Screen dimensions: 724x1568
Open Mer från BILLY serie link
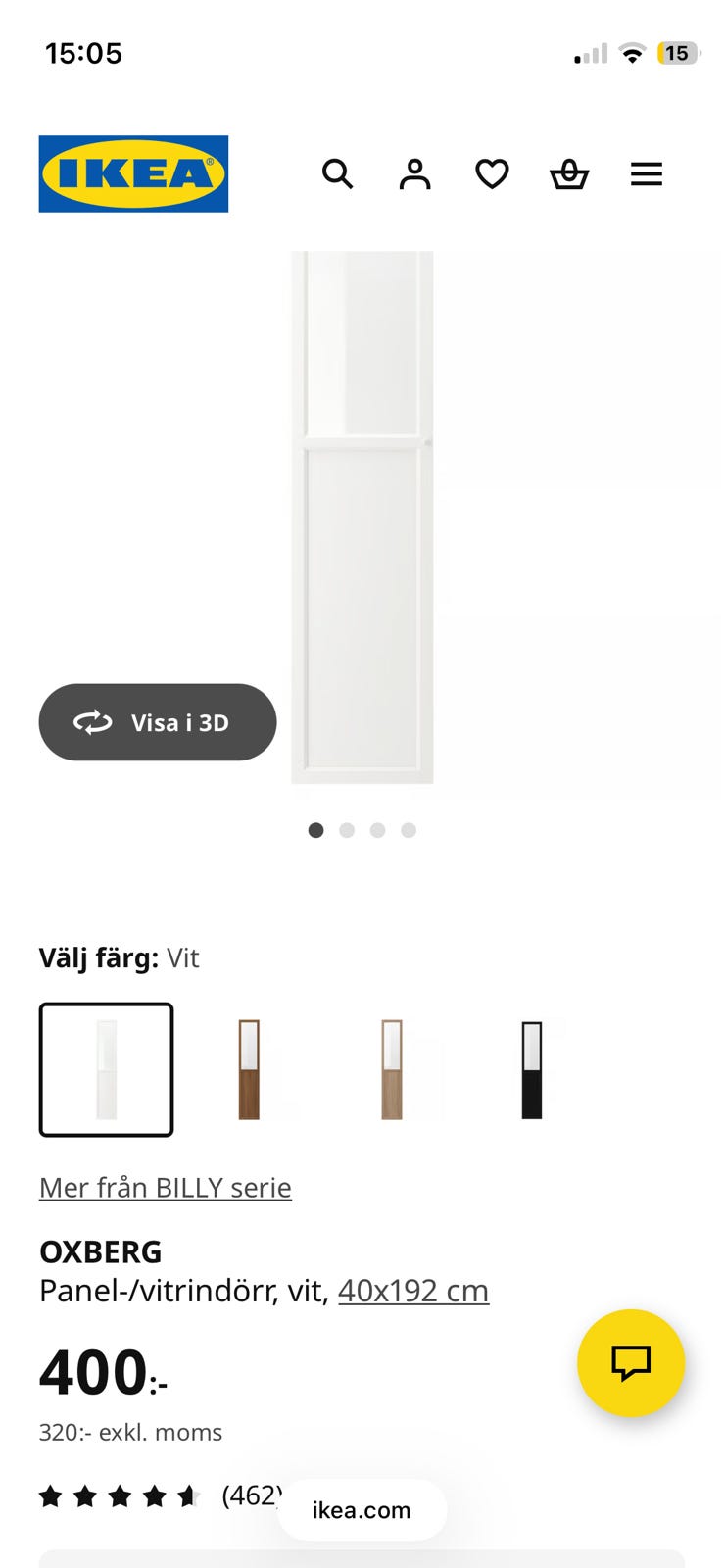point(165,1187)
